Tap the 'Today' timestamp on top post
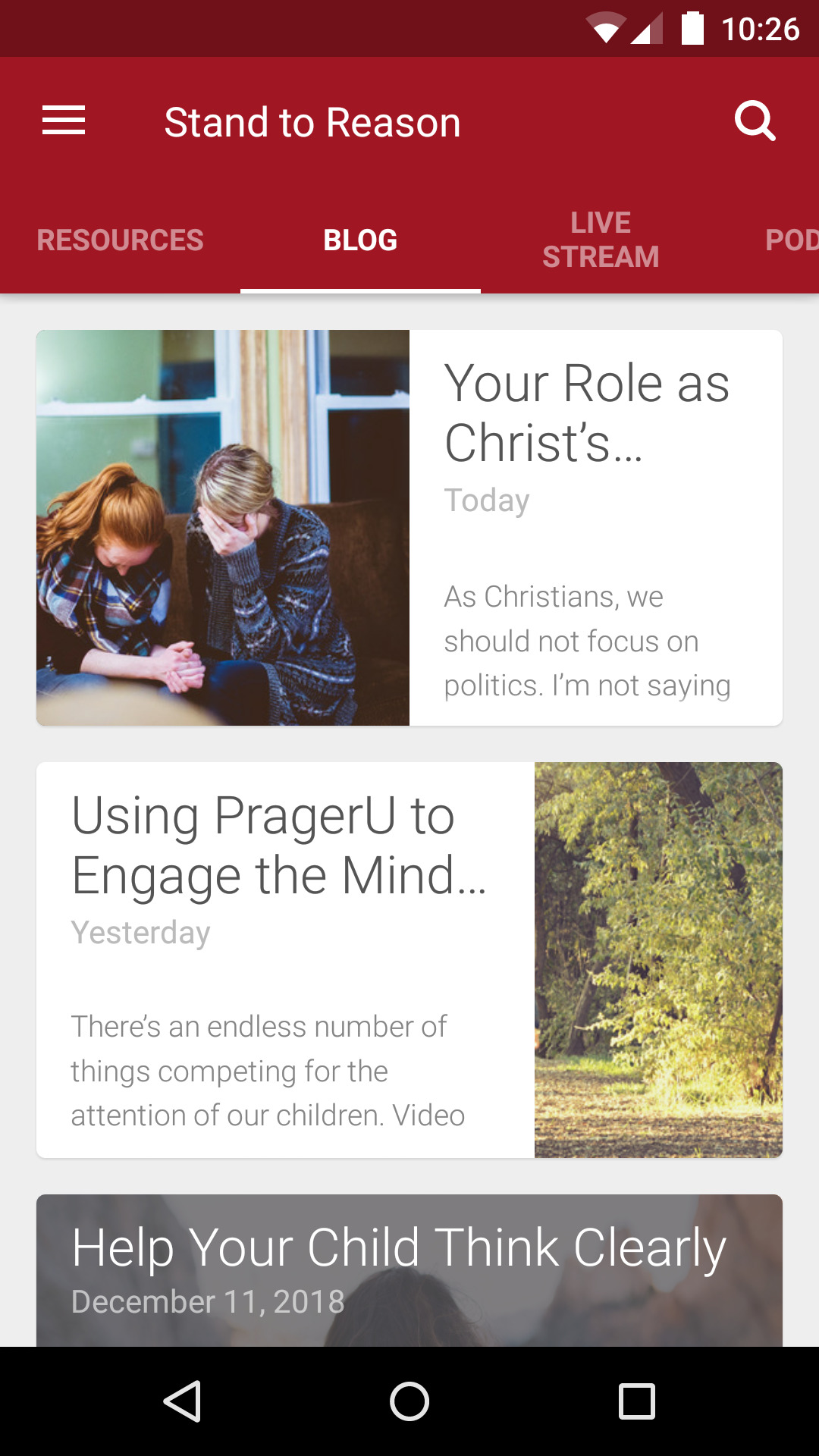The image size is (819, 1456). tap(486, 500)
